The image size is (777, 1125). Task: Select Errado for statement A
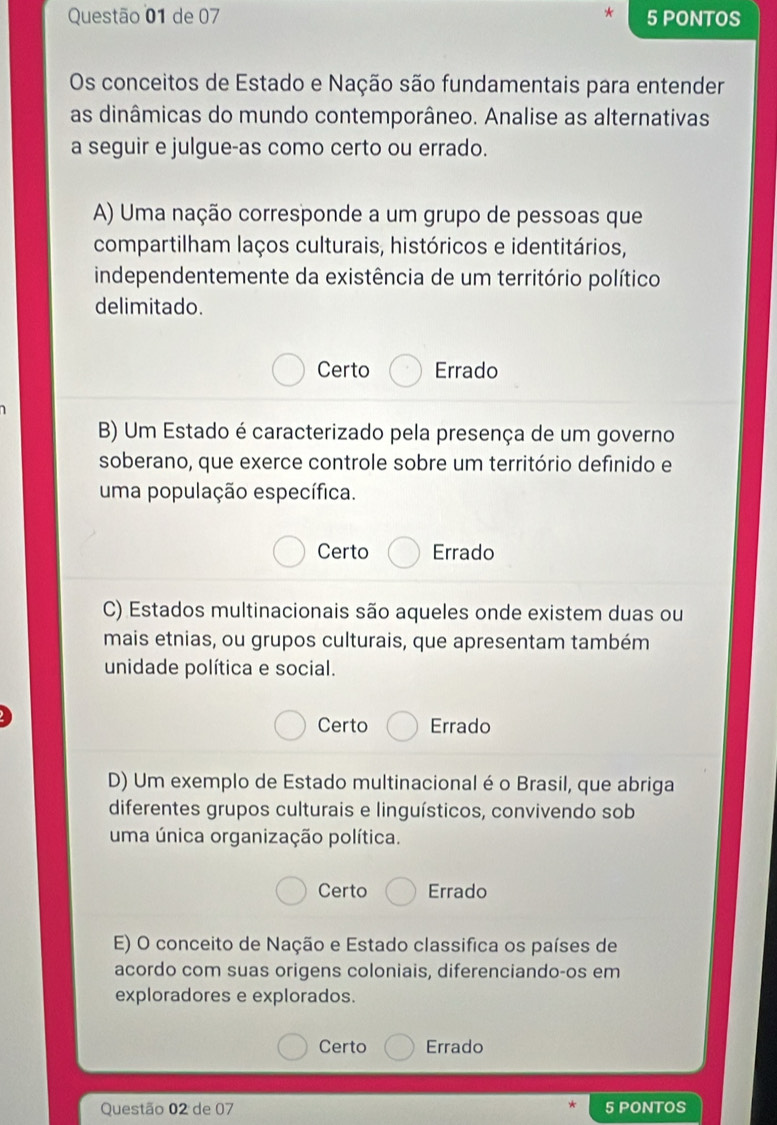tap(406, 371)
